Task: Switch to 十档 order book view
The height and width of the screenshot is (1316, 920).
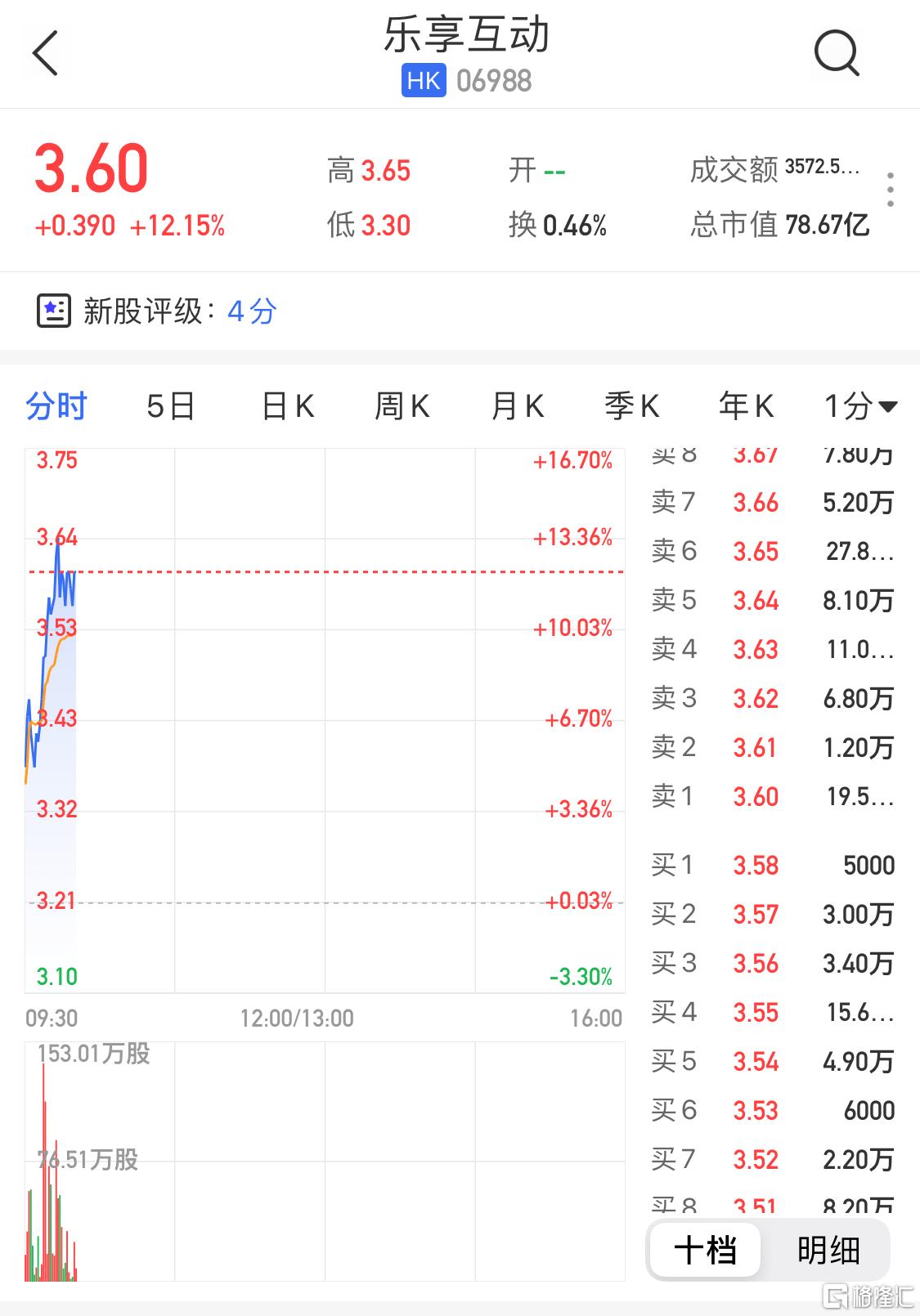Action: (x=705, y=1250)
